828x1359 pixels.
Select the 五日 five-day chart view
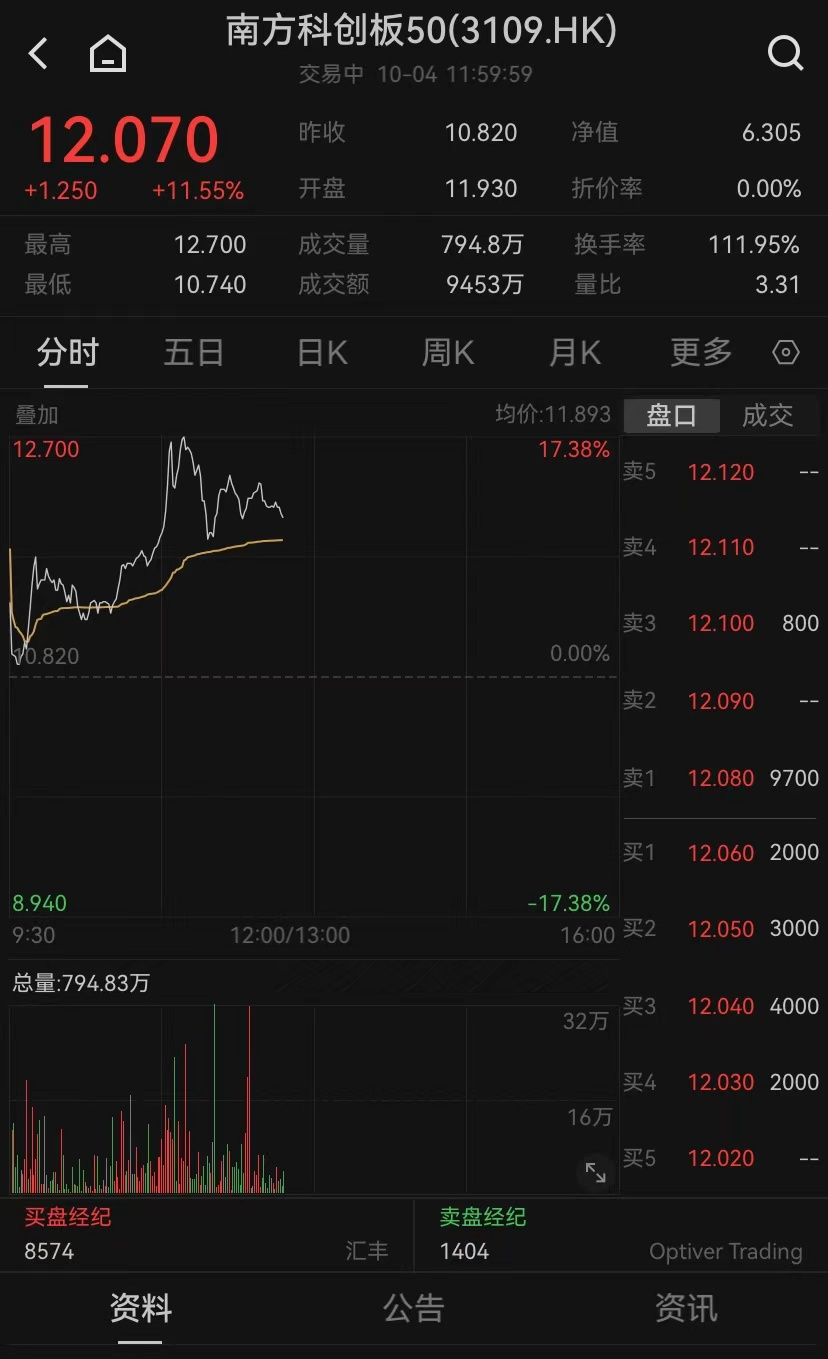193,352
